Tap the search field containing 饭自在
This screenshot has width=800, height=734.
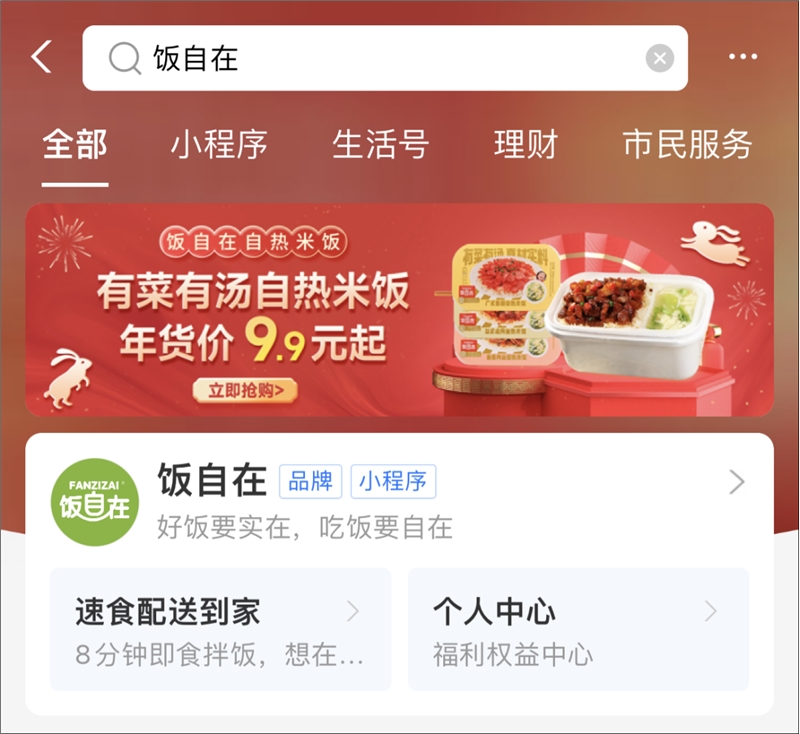click(380, 58)
